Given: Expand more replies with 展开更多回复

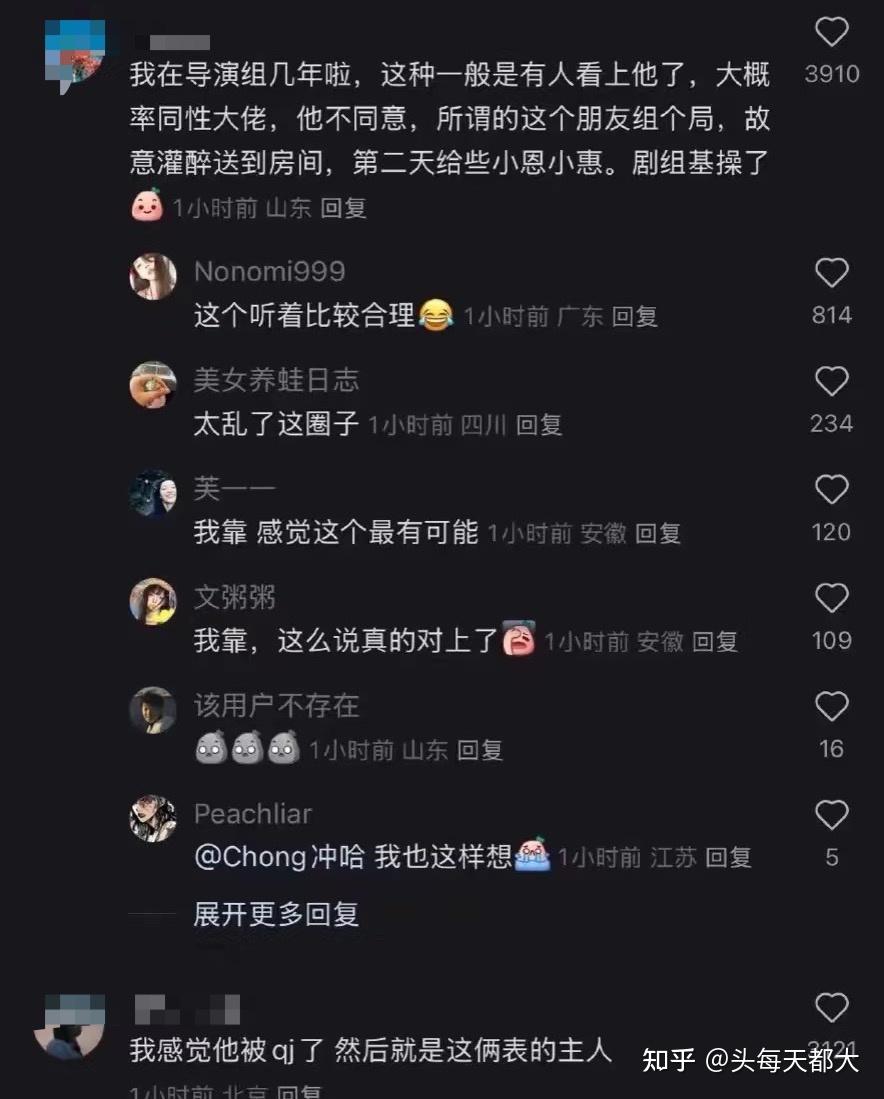Looking at the screenshot, I should pos(275,914).
